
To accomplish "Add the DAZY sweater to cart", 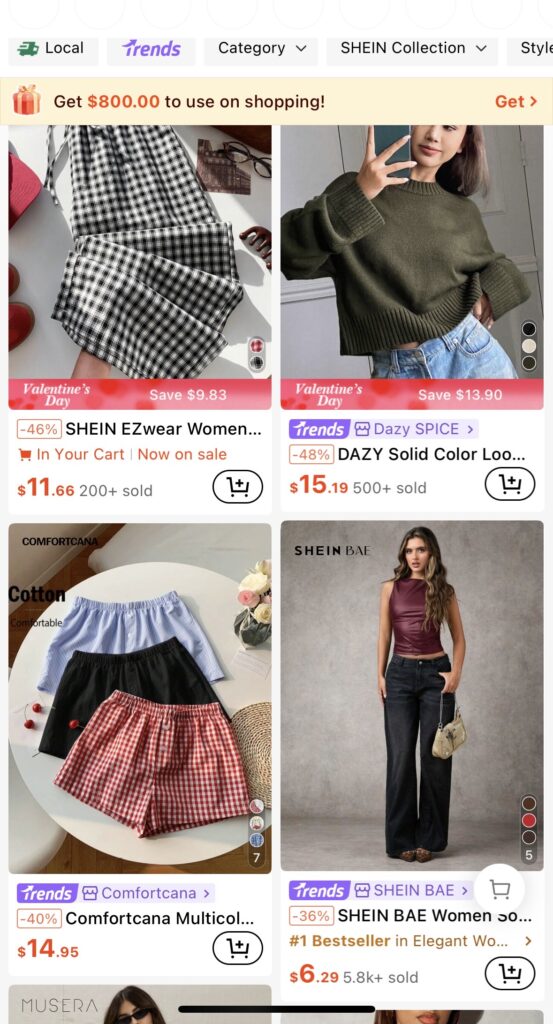I will (510, 485).
